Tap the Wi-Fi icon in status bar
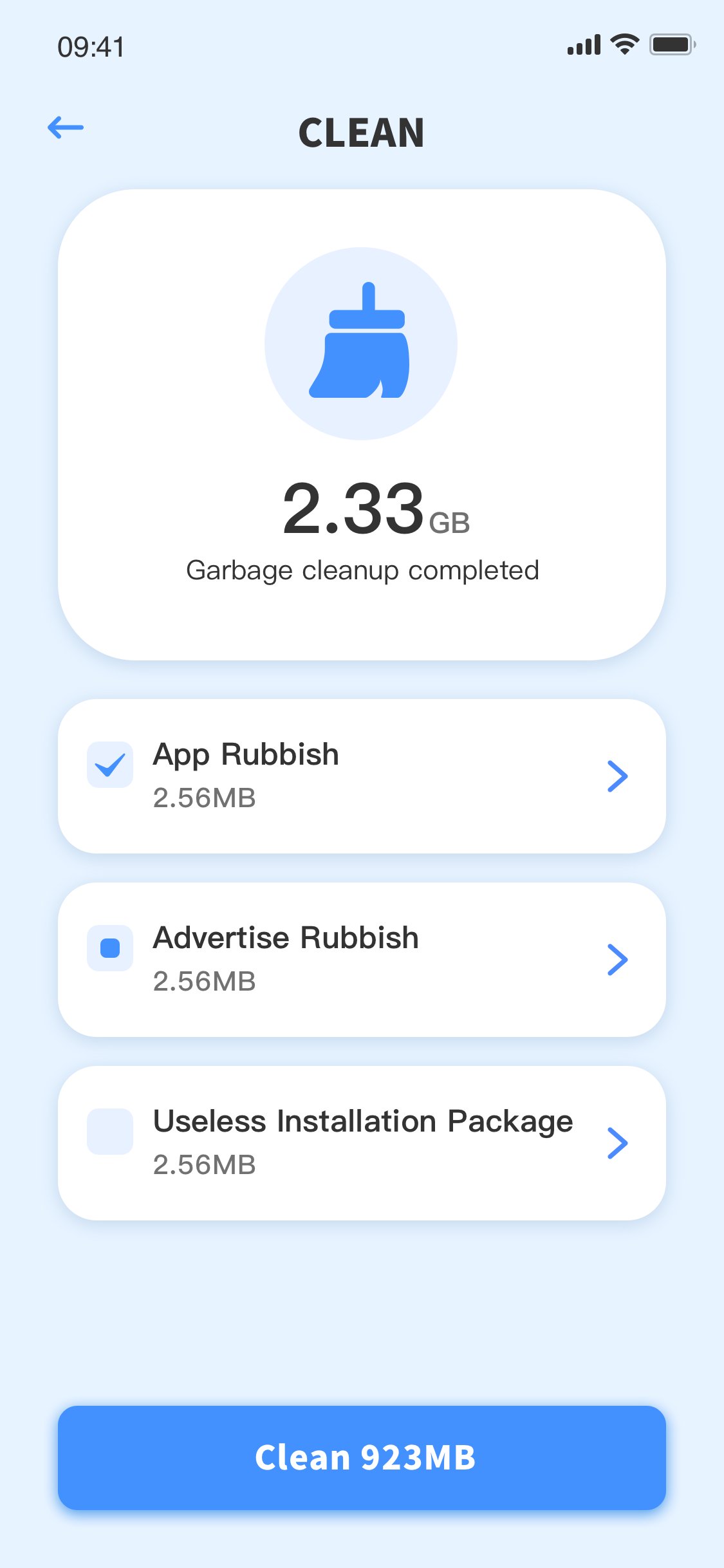The image size is (724, 1568). (x=622, y=44)
